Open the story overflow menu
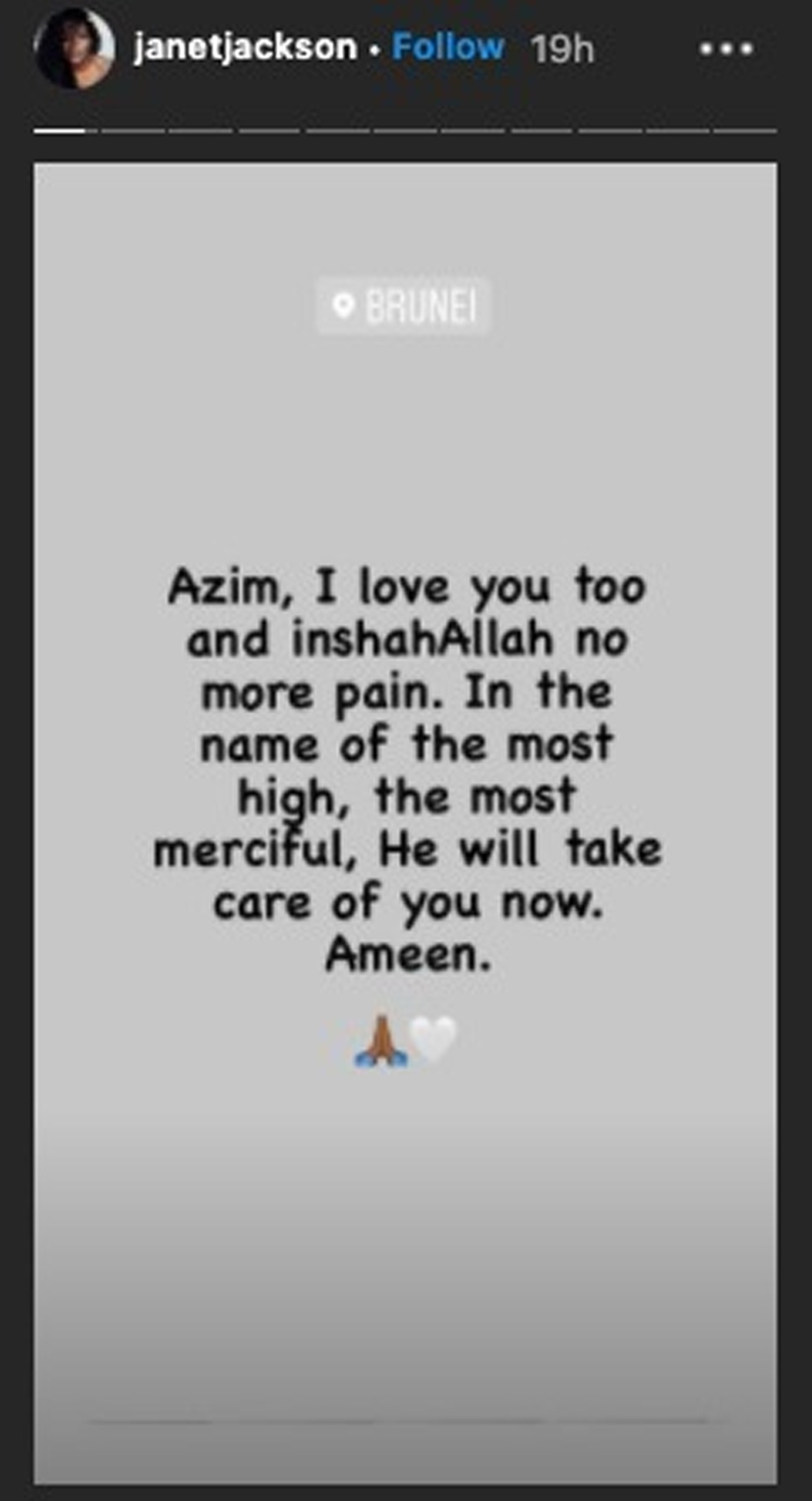The image size is (812, 1501). pos(725,48)
